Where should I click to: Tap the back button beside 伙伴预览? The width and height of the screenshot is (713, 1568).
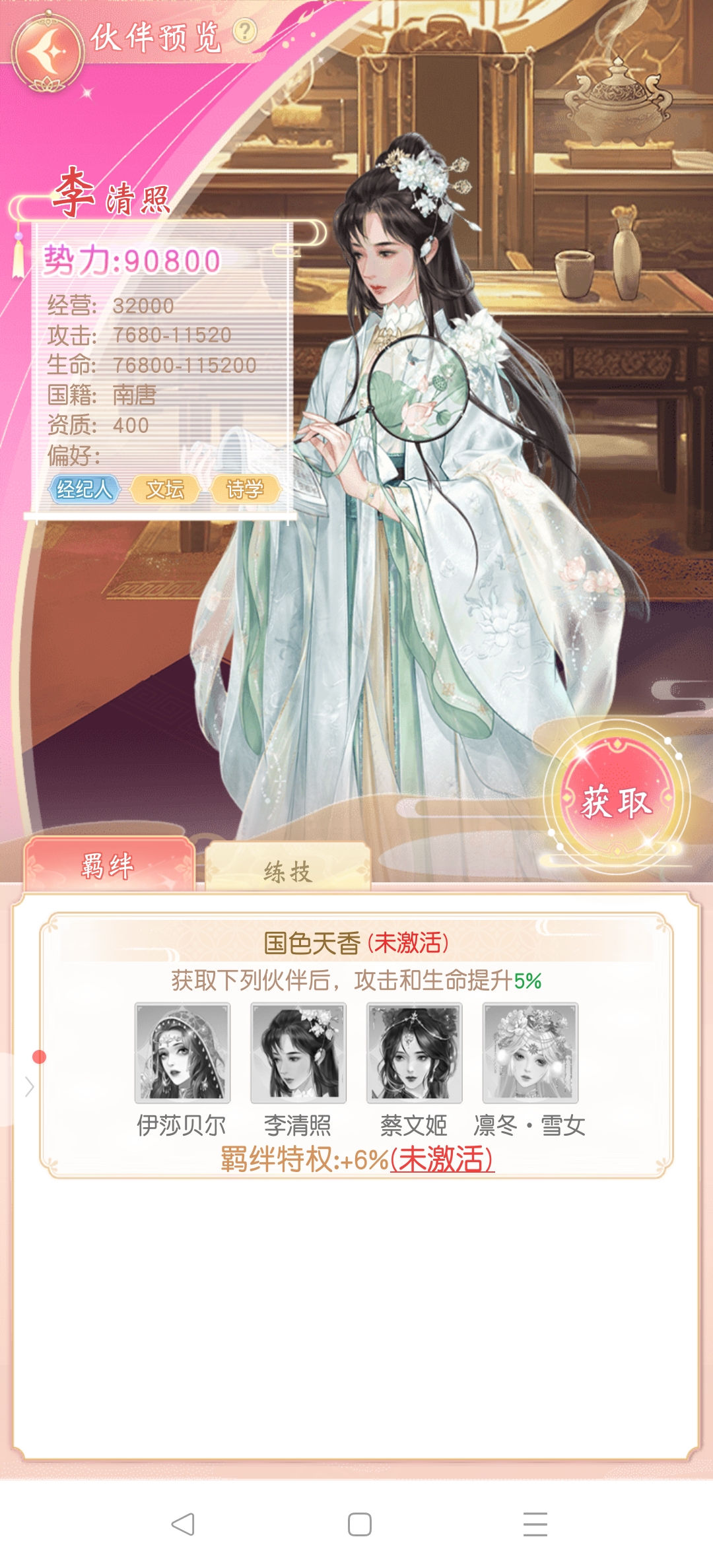48,52
